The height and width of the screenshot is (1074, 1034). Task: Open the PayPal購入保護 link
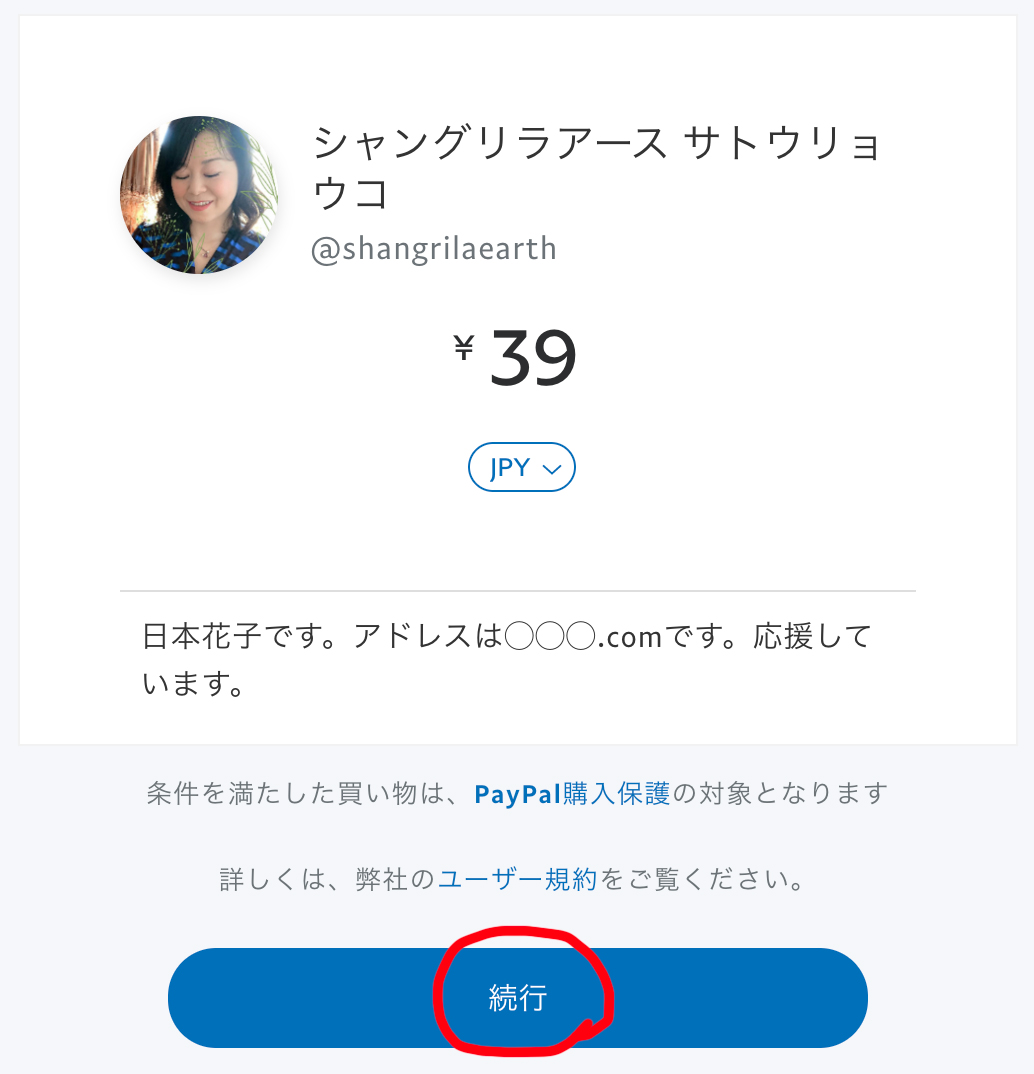point(572,794)
